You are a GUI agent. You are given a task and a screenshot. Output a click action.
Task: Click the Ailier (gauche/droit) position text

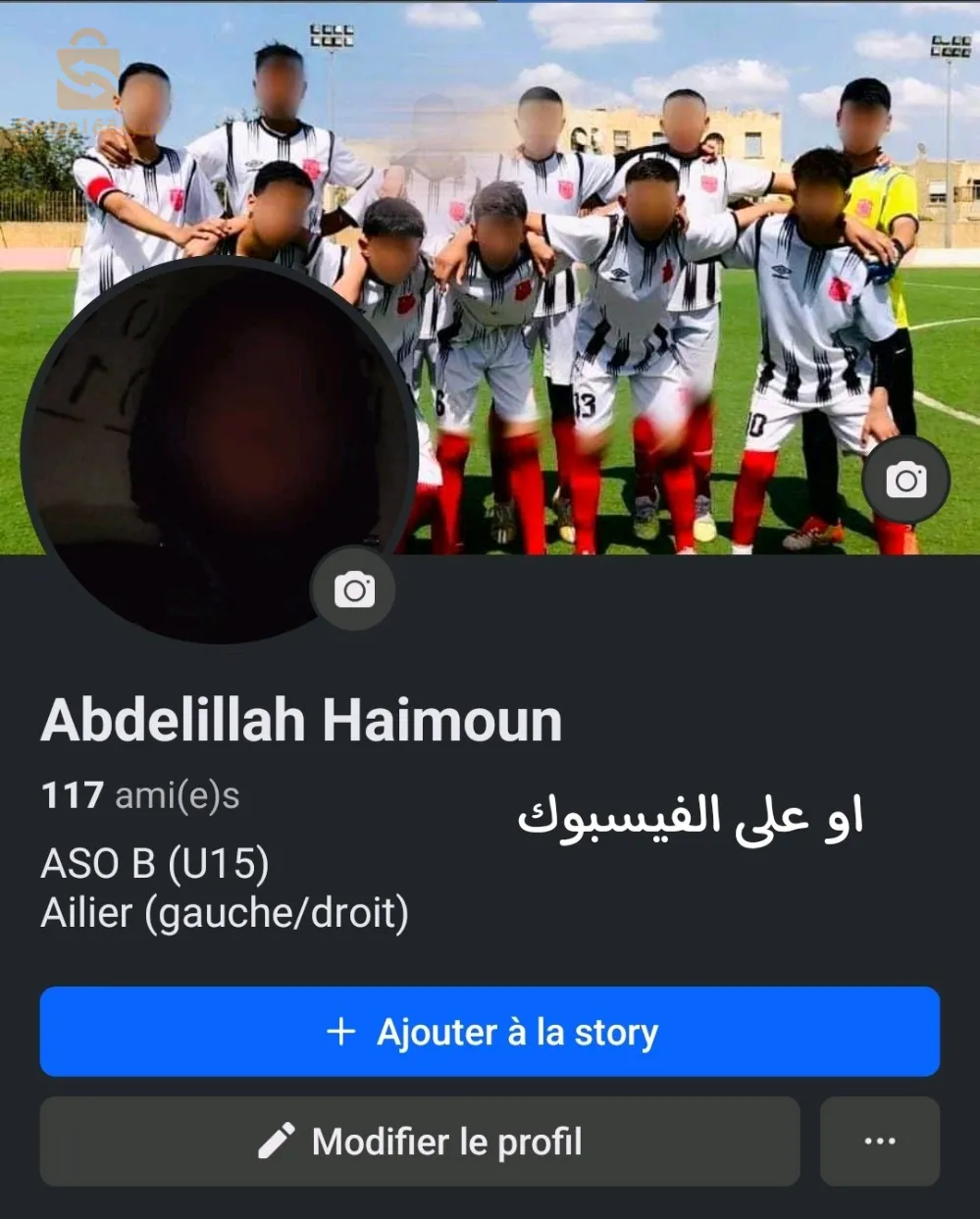pos(225,913)
